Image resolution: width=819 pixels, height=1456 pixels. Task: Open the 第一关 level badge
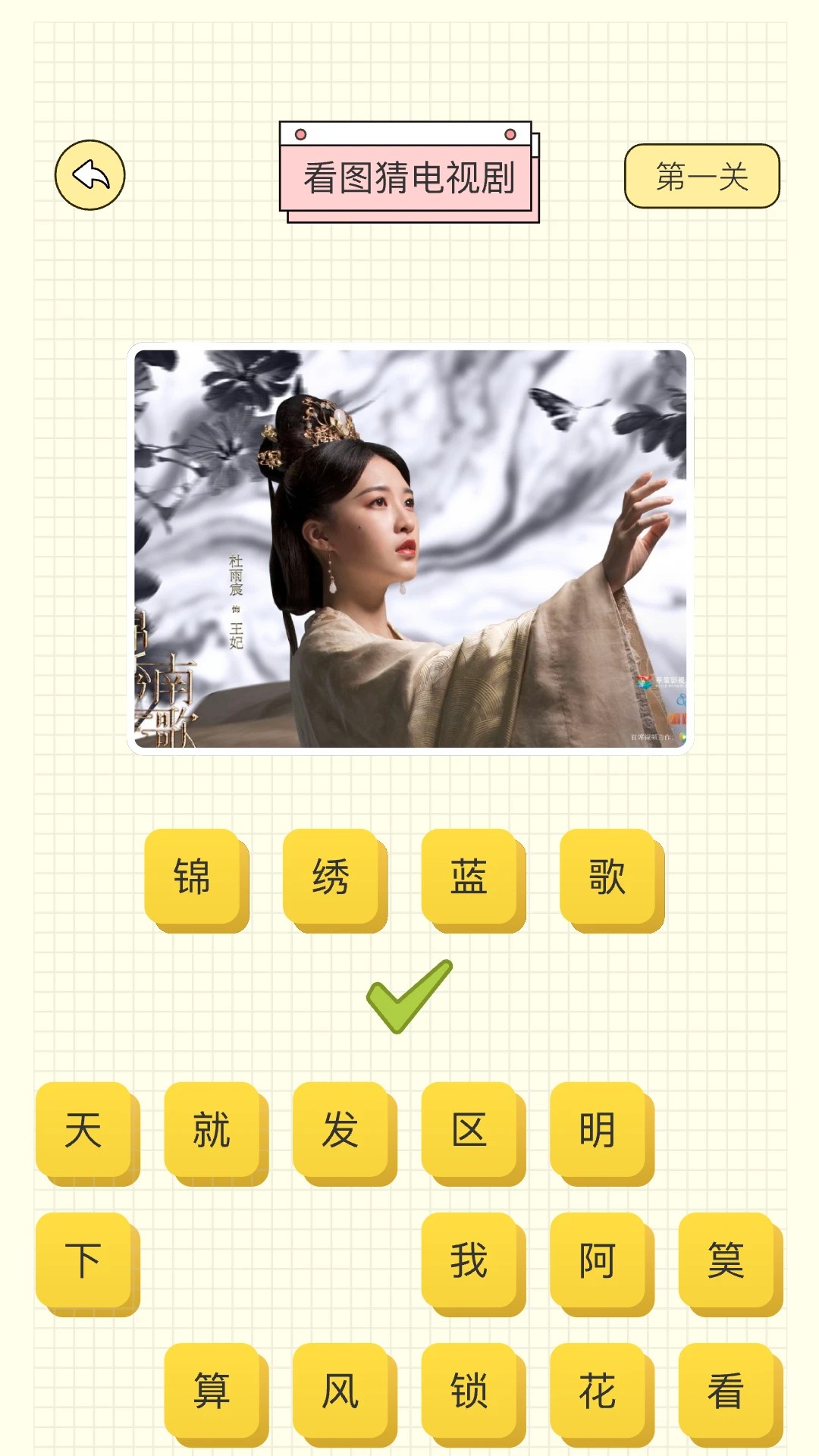701,176
